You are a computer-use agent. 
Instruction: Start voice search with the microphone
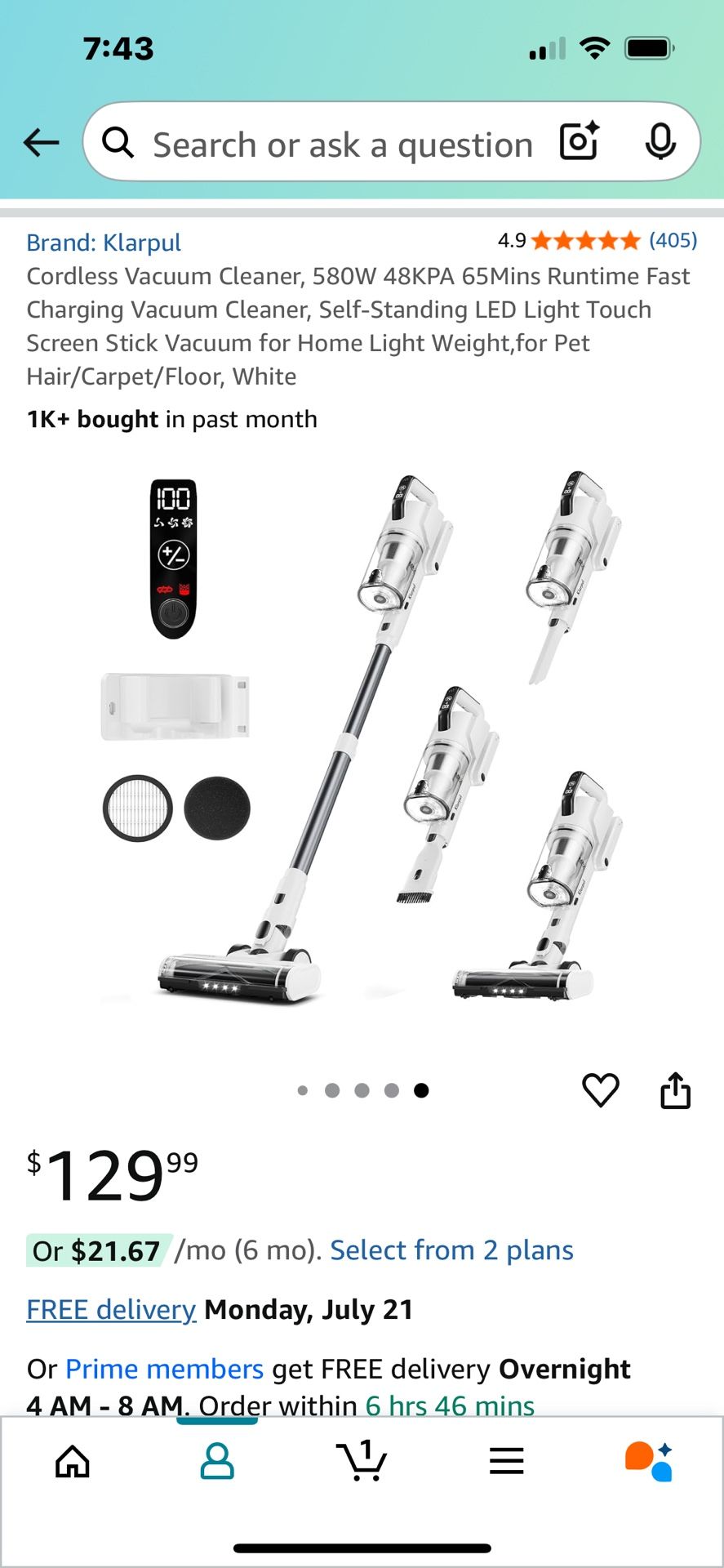660,142
